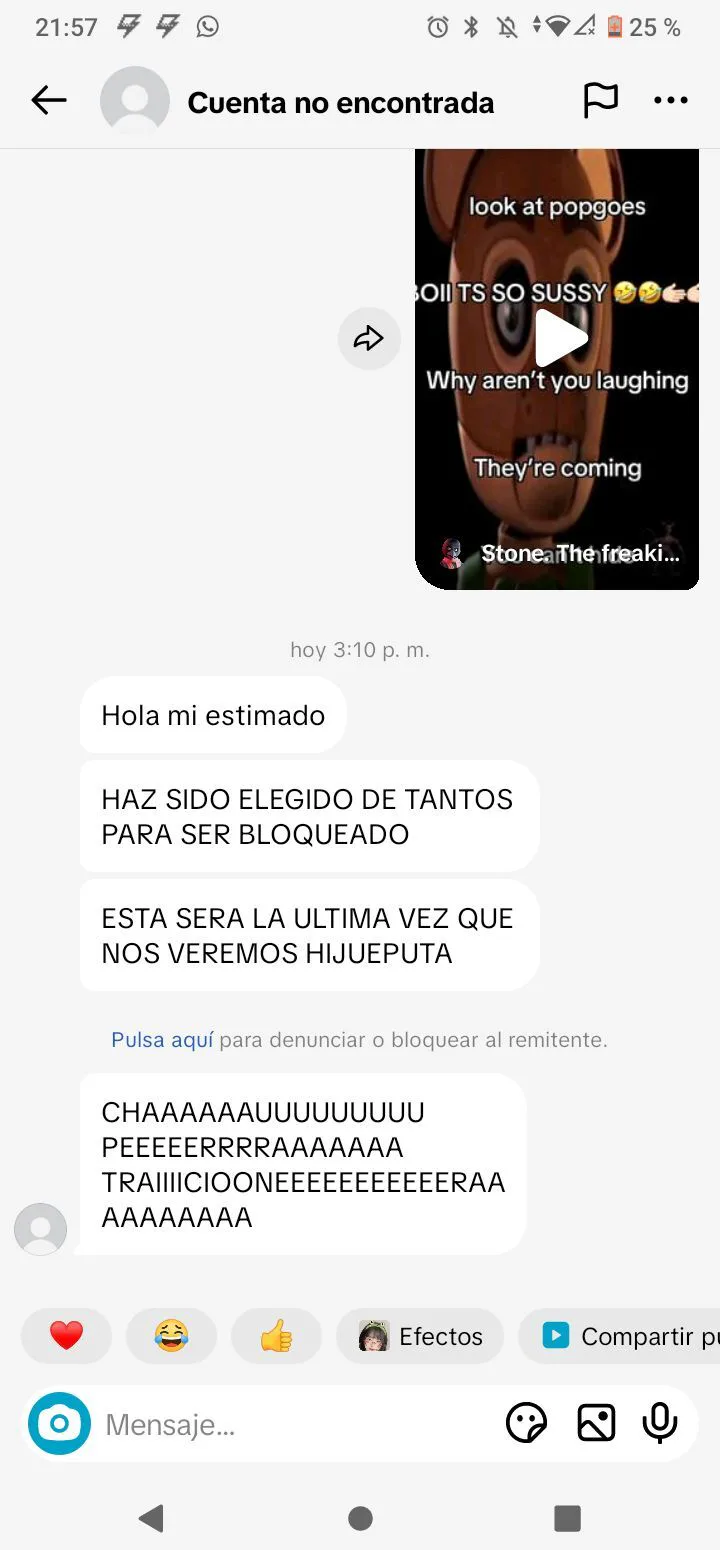Open the camera from message bar
The width and height of the screenshot is (720, 1550).
[x=59, y=1423]
